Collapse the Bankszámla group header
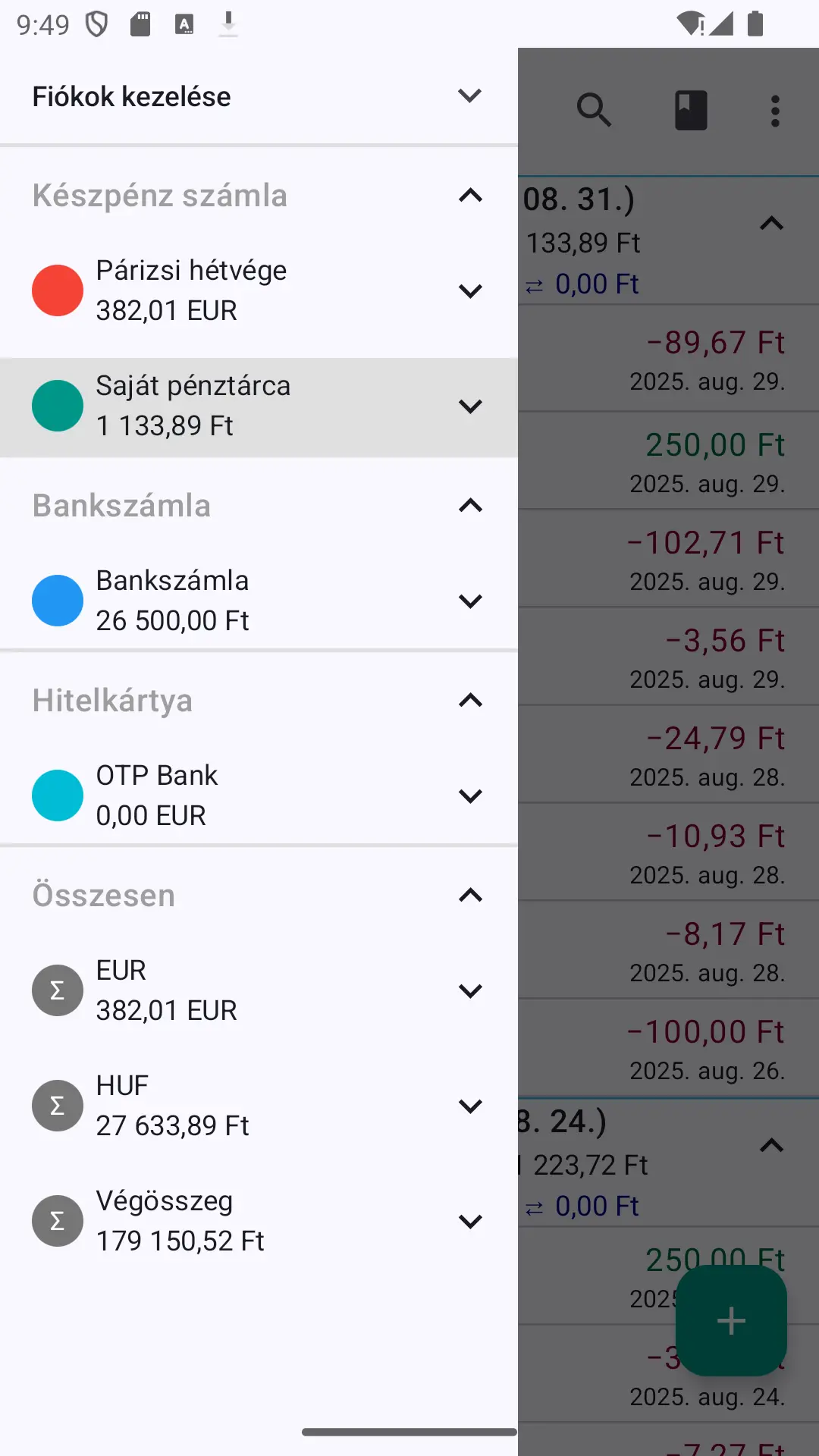Screen dimensions: 819x1456 click(x=470, y=506)
